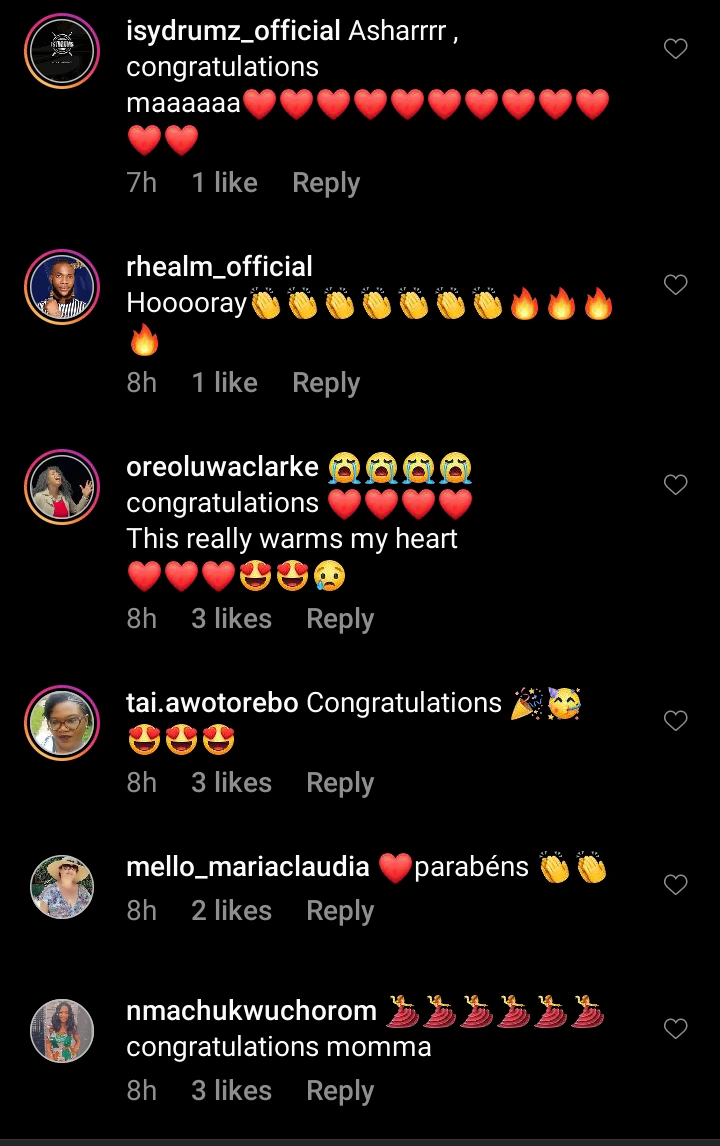
Task: Open the mello_mariaclaudia username link
Action: (x=247, y=867)
